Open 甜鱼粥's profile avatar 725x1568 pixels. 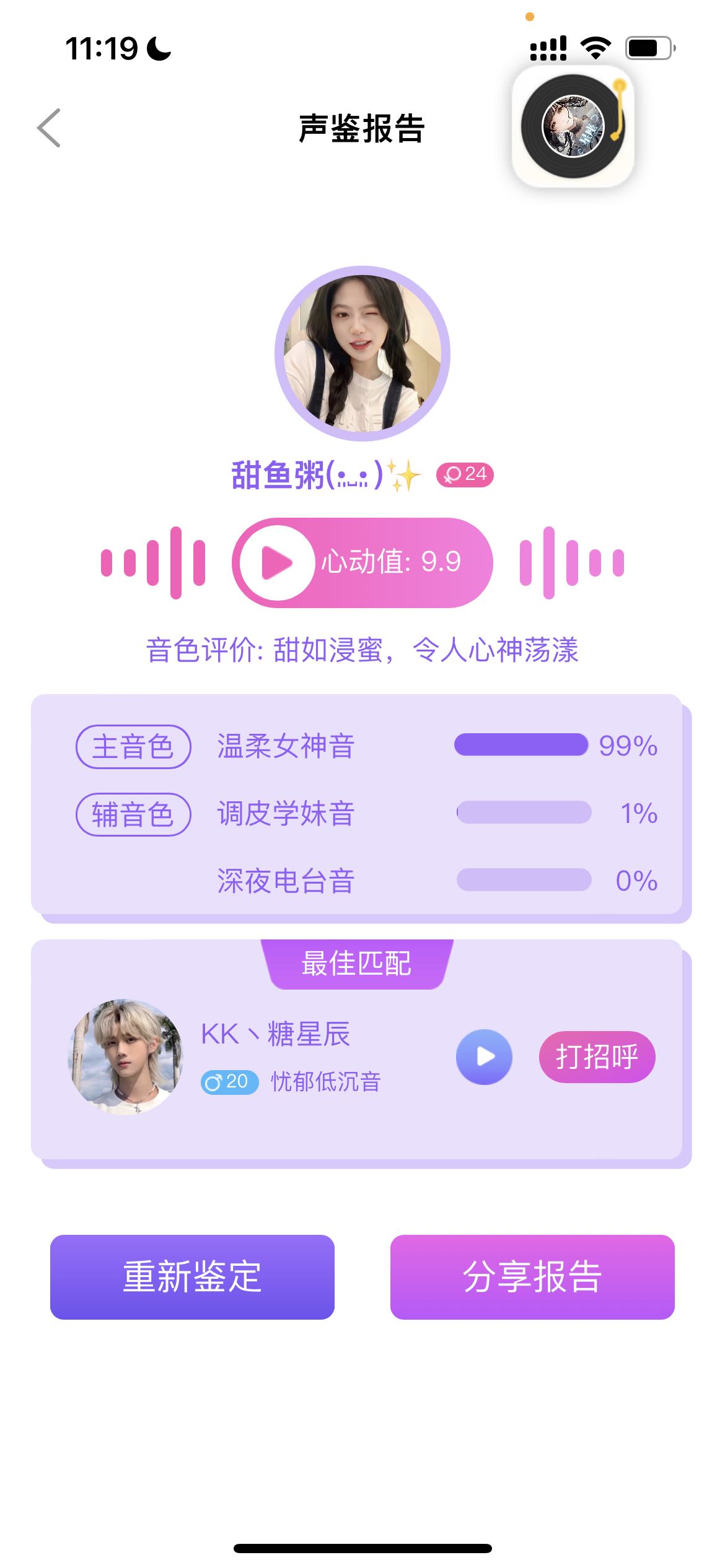362,354
